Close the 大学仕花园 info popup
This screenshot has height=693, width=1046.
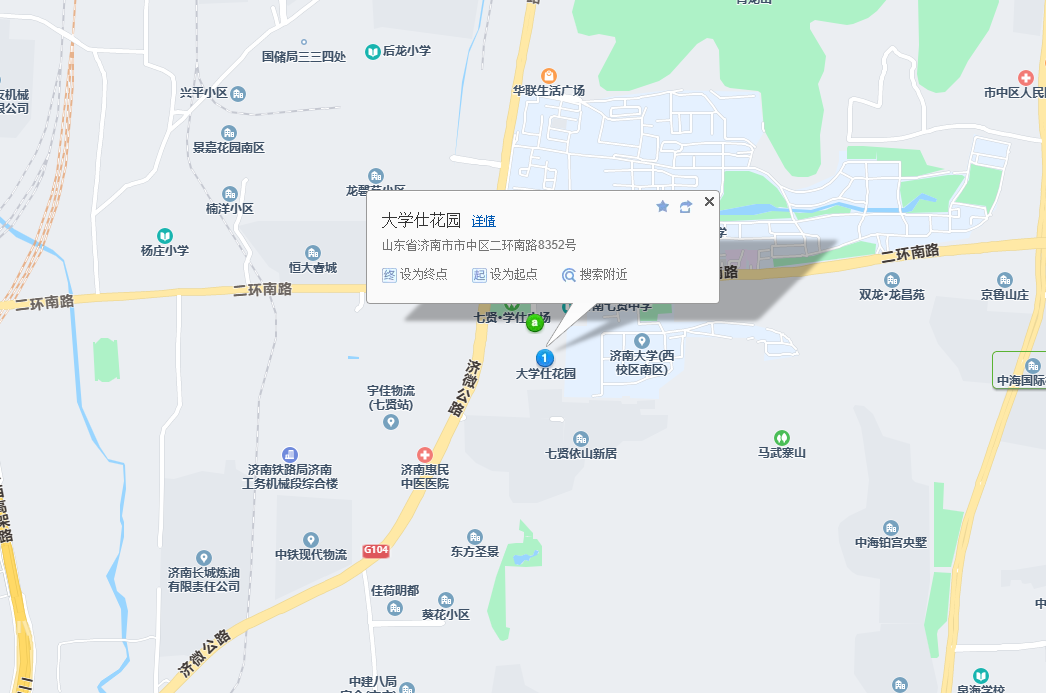pyautogui.click(x=709, y=201)
